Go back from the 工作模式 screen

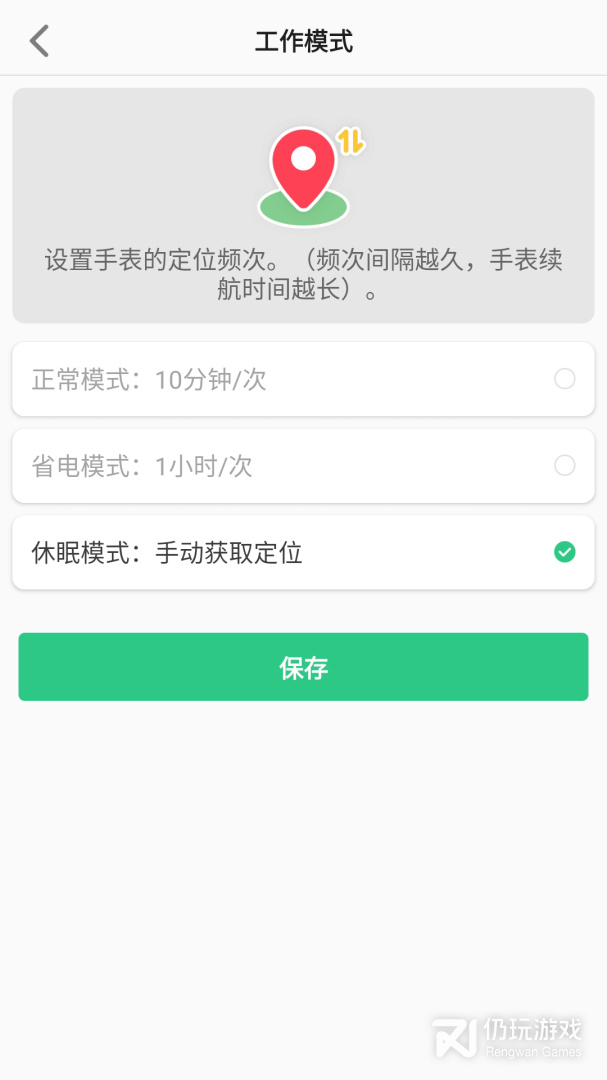39,41
